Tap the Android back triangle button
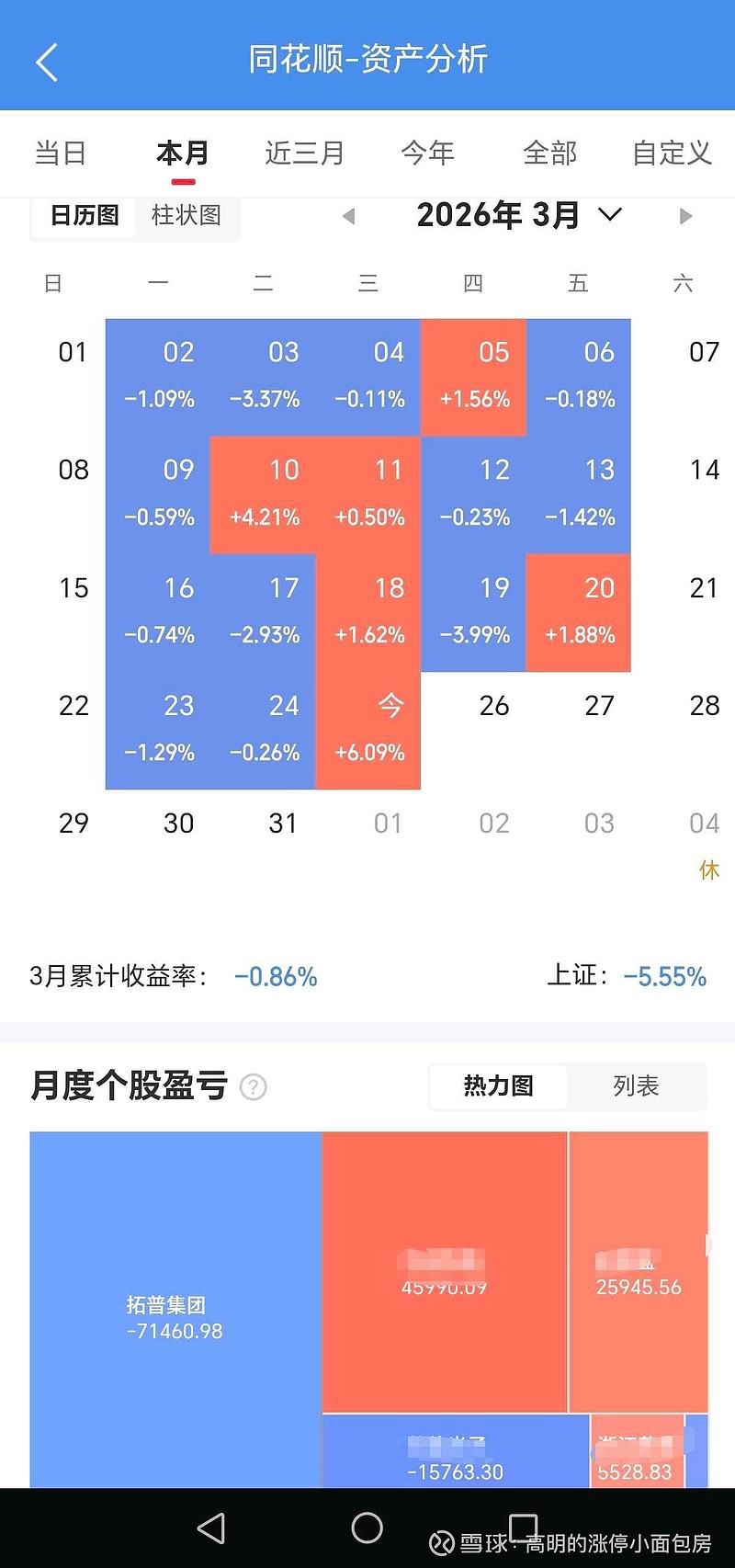 pos(211,1527)
